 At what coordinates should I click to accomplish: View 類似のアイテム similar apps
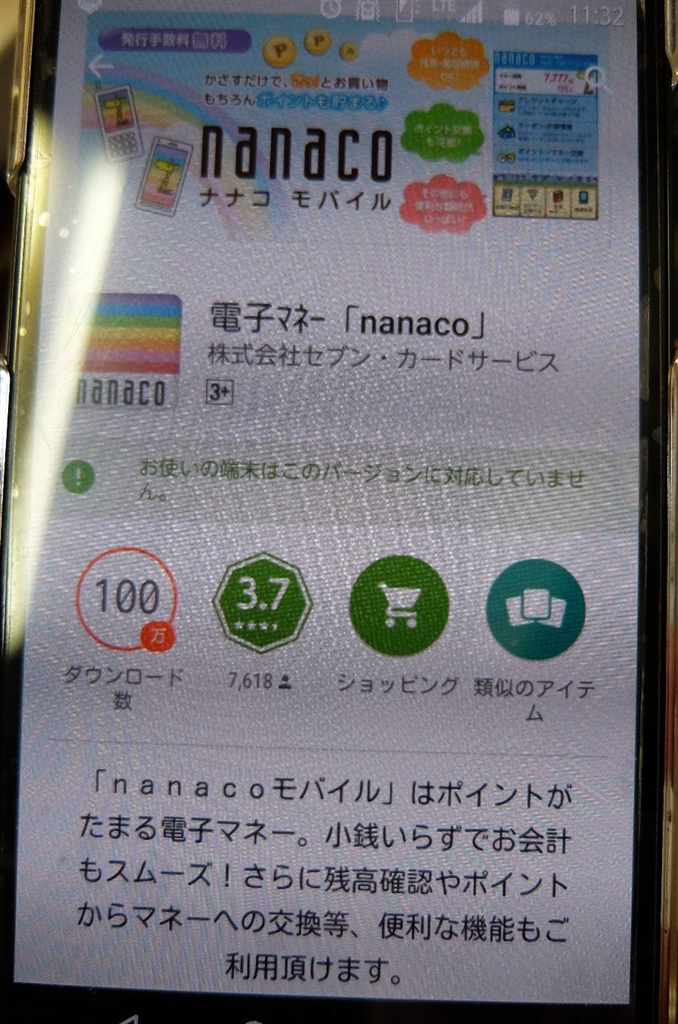pyautogui.click(x=535, y=609)
